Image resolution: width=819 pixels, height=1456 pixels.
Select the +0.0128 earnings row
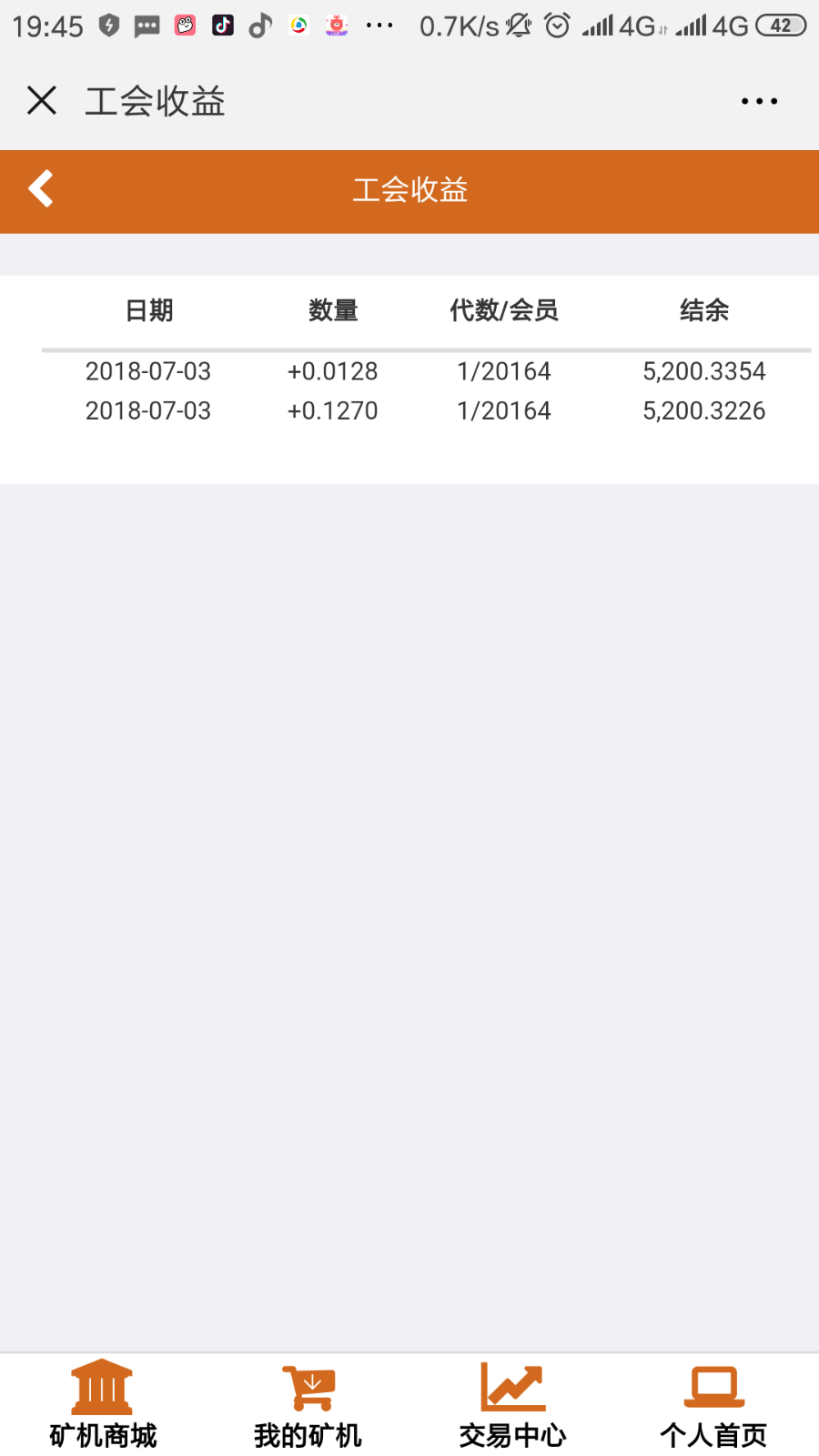(x=333, y=371)
